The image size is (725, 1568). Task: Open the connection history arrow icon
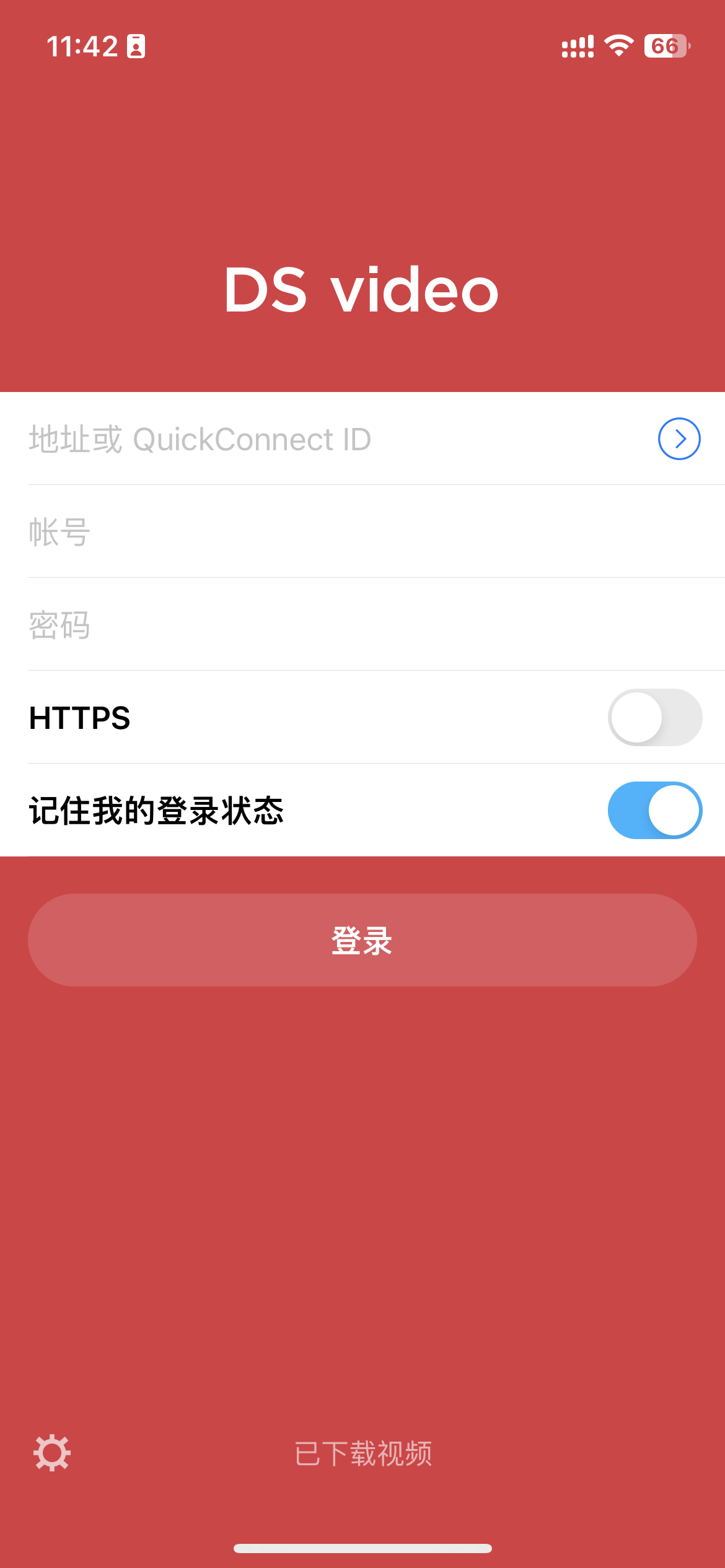[679, 439]
